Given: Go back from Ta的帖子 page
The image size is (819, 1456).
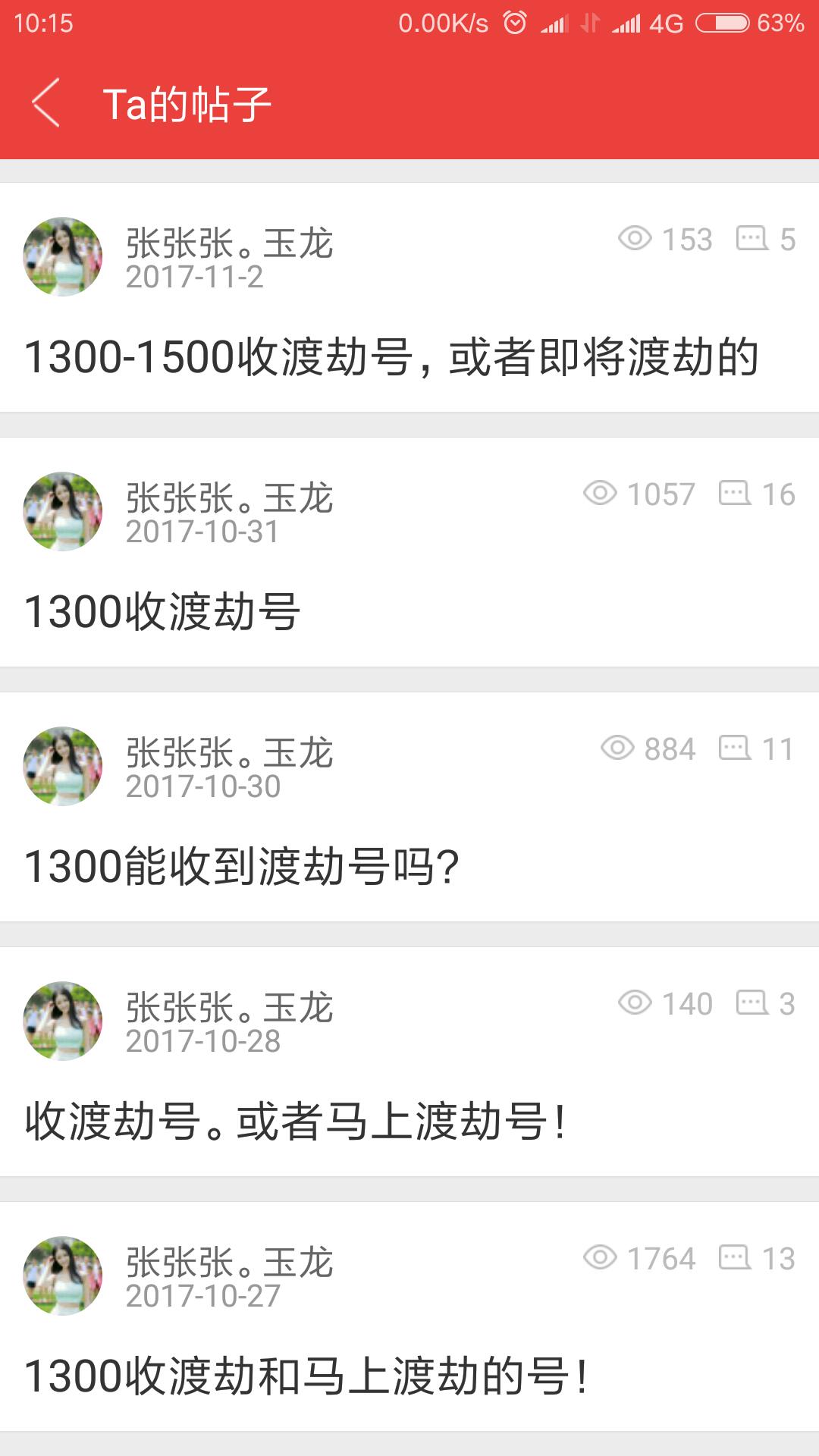Looking at the screenshot, I should pyautogui.click(x=45, y=103).
